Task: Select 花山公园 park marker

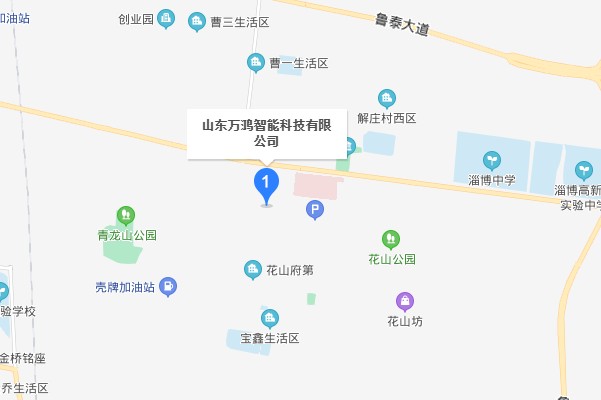Action: (391, 239)
